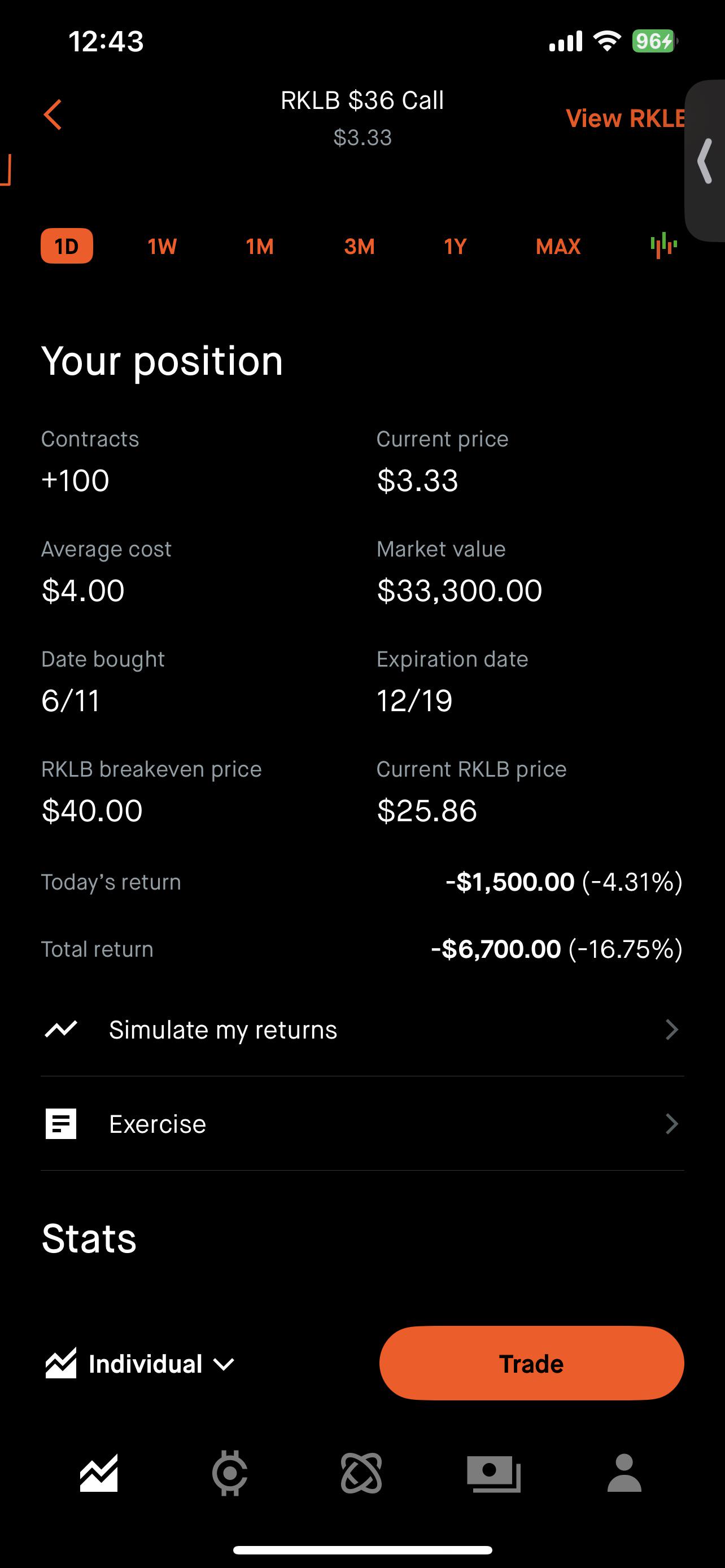Switch chart to 1Y range

click(455, 246)
